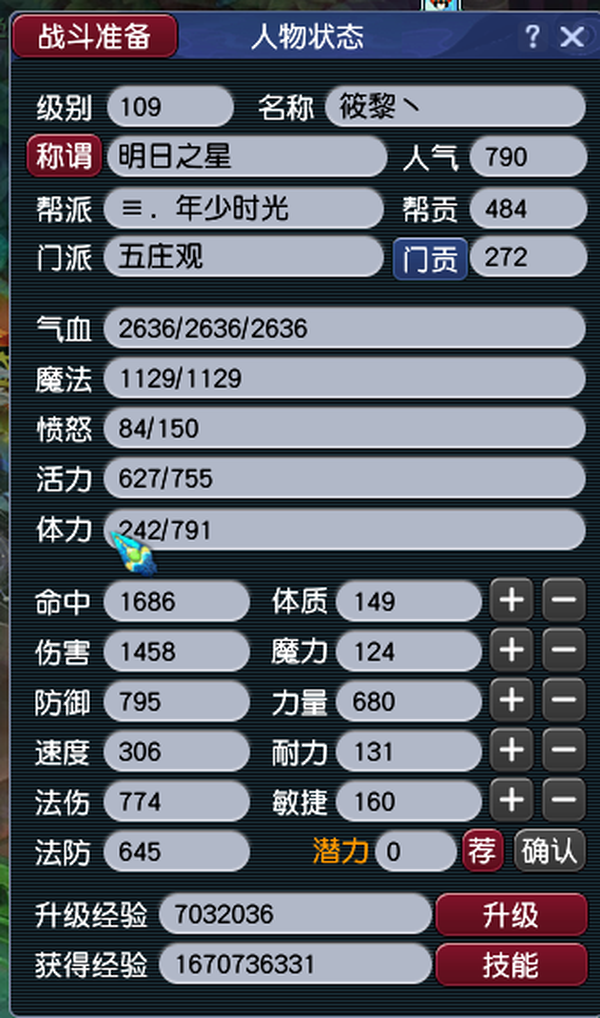Tap the 称谓 title button
The height and width of the screenshot is (1018, 600).
[x=64, y=156]
